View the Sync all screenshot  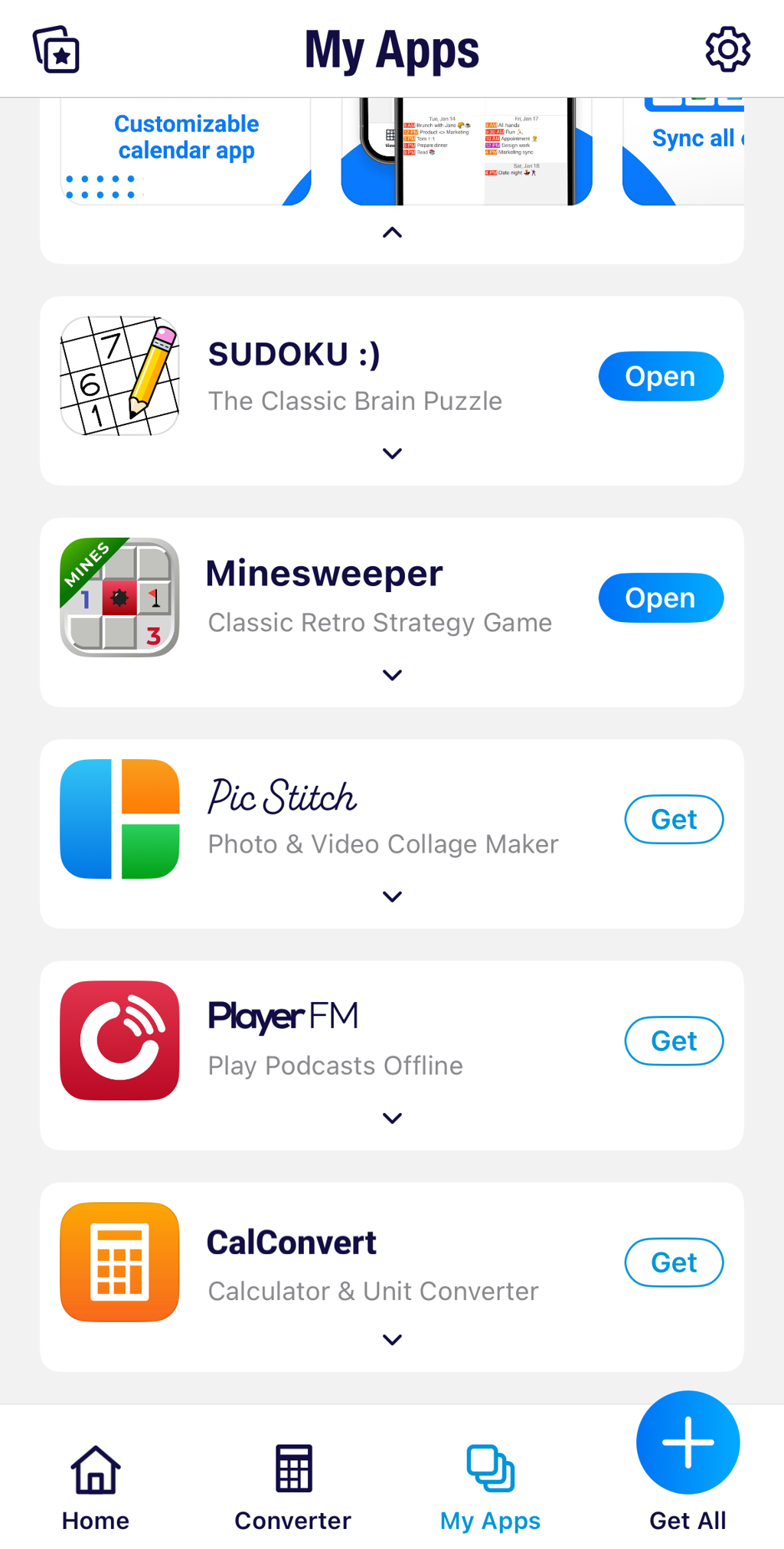tap(684, 152)
